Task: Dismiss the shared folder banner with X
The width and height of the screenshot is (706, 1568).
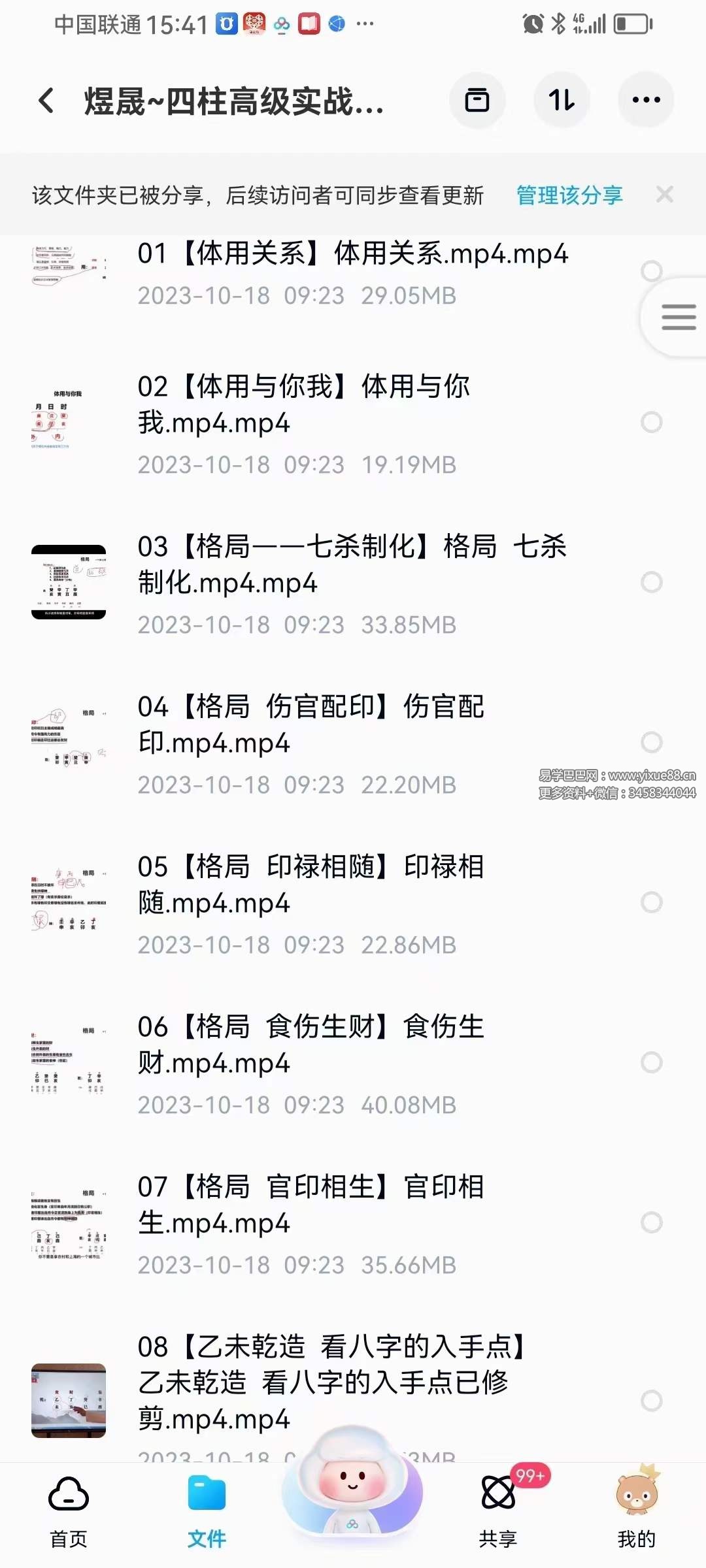Action: (x=664, y=195)
